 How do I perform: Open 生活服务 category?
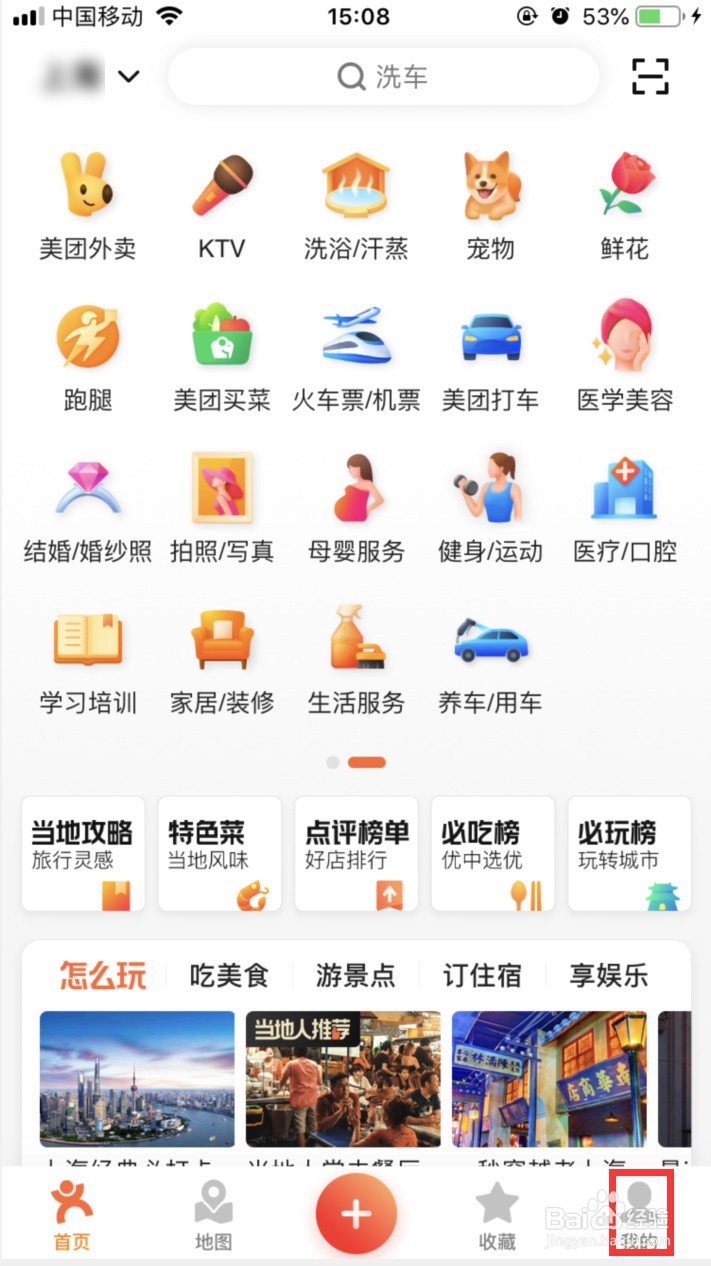[x=356, y=660]
